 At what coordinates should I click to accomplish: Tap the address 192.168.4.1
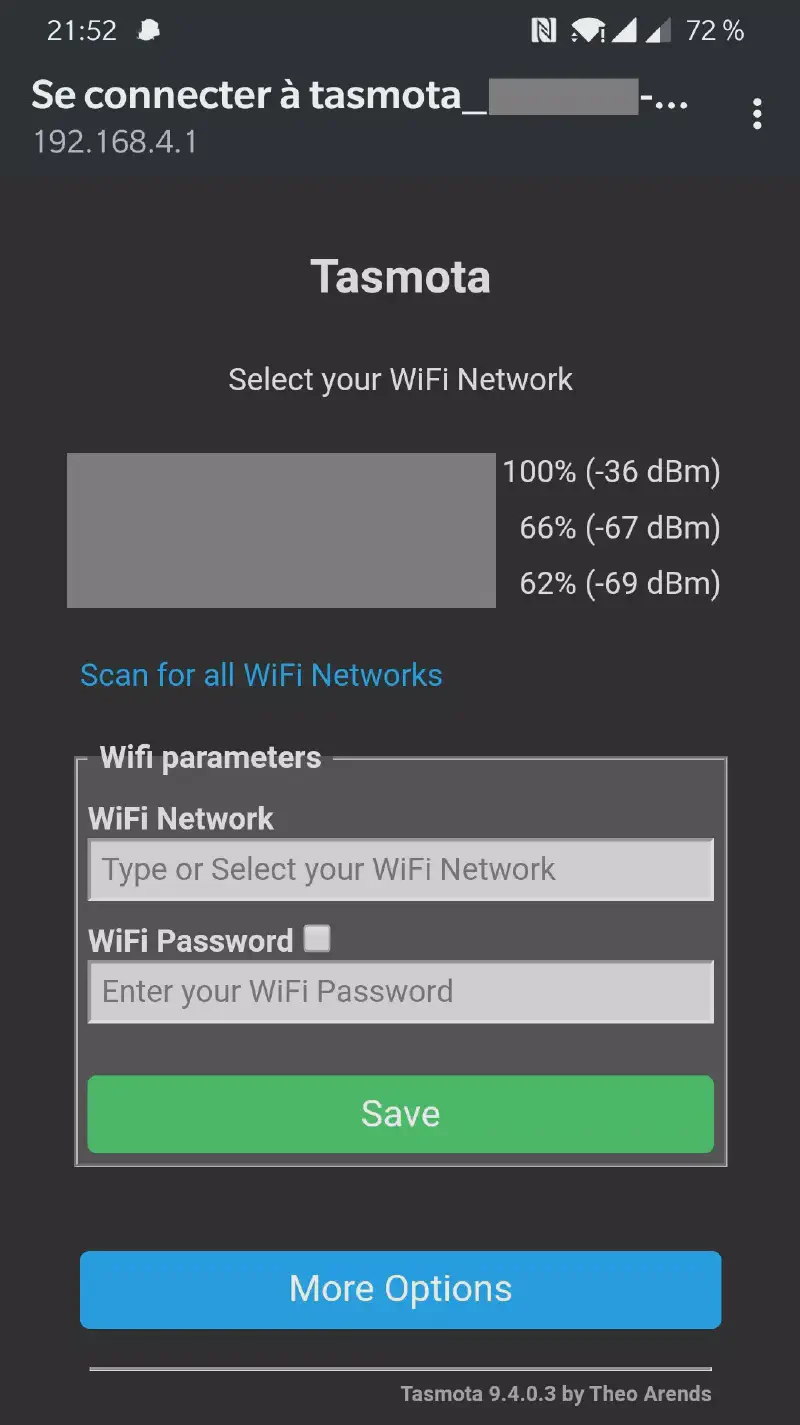click(113, 145)
